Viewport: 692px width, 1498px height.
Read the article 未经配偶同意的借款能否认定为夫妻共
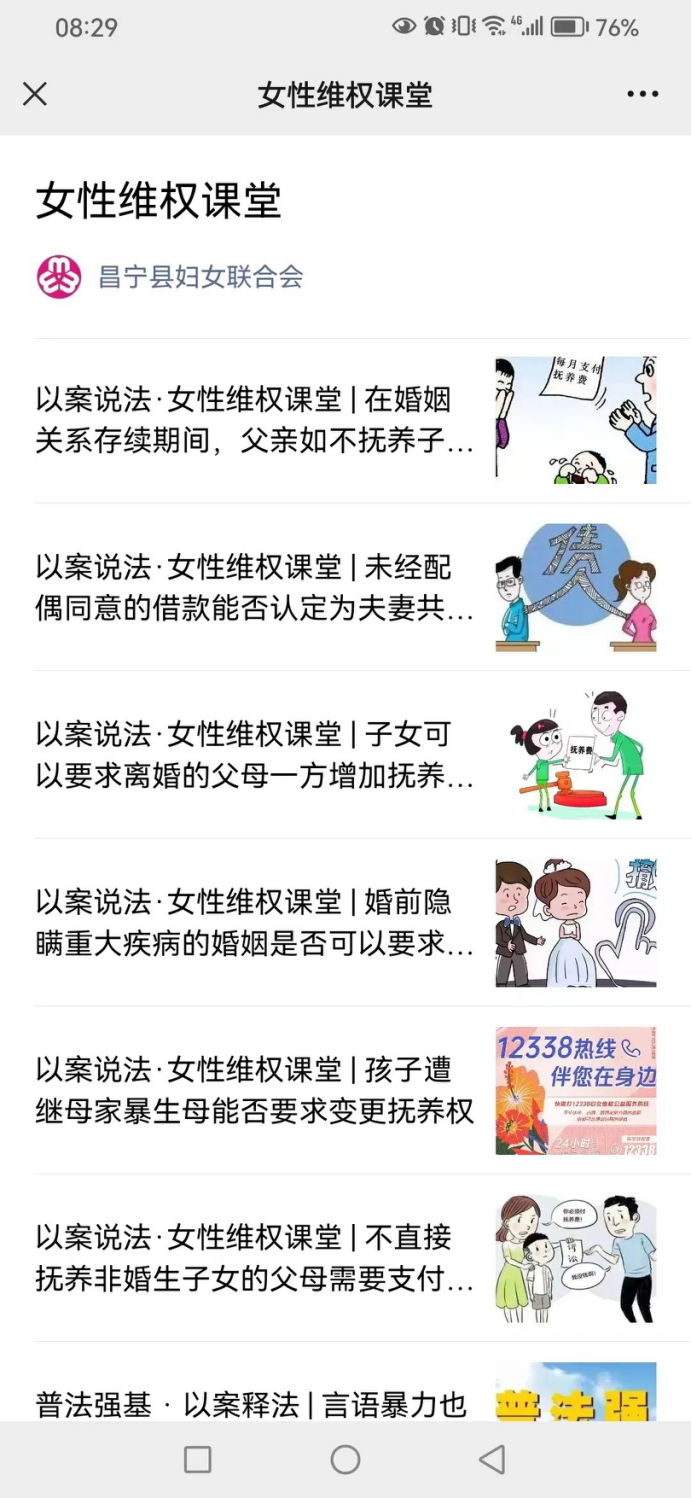coord(255,588)
